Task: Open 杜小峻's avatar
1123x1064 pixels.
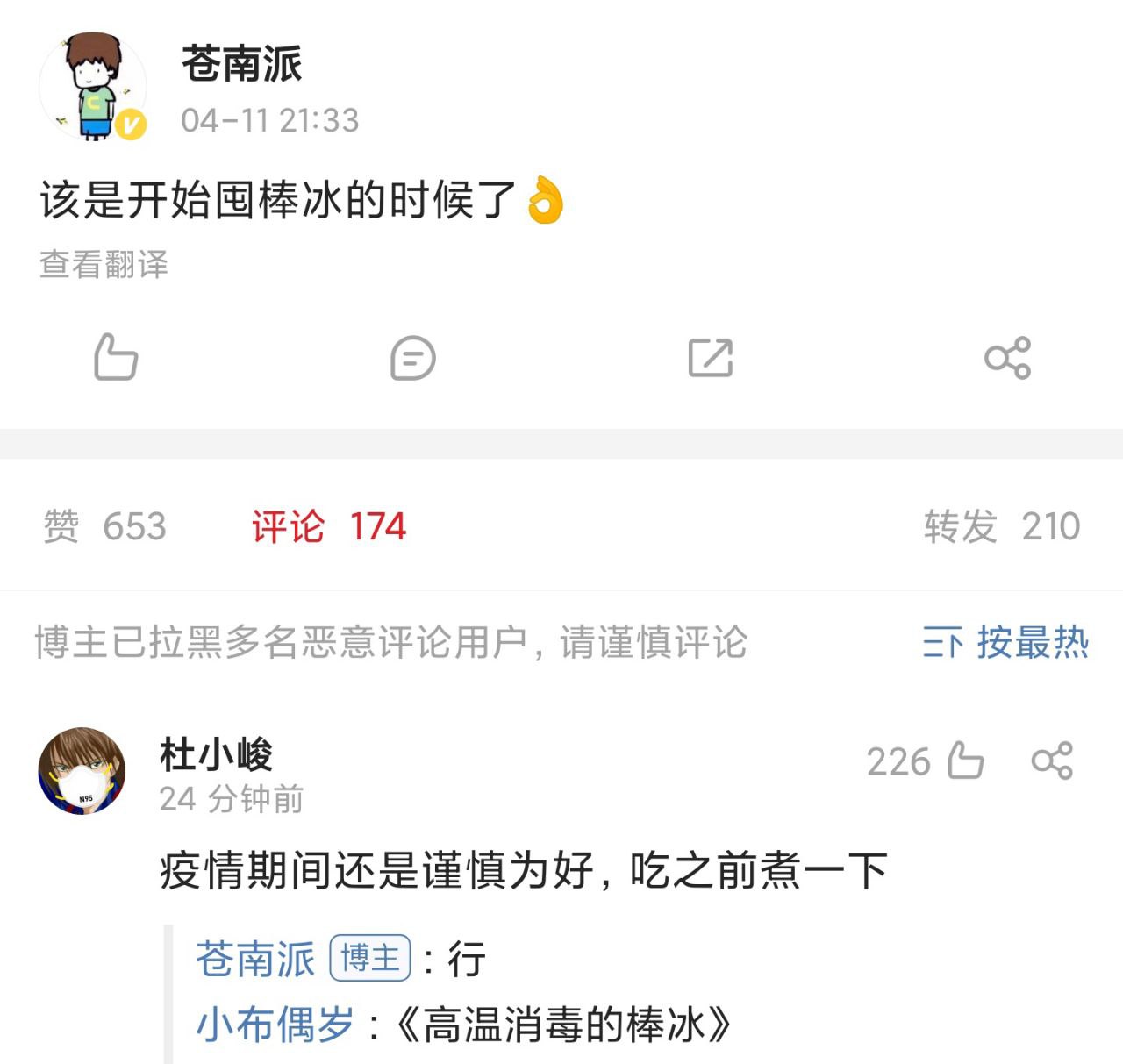Action: pos(82,771)
